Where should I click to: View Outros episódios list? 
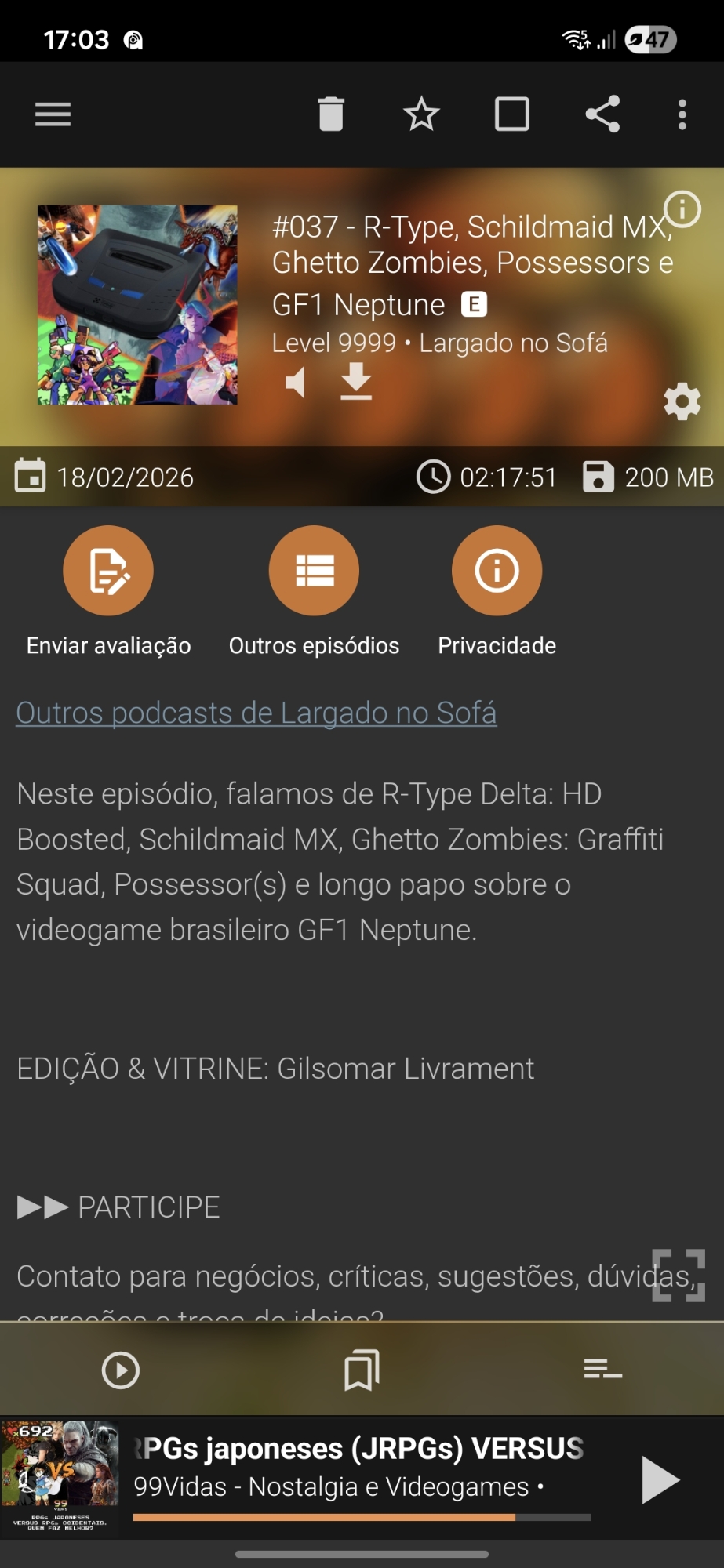pos(314,571)
